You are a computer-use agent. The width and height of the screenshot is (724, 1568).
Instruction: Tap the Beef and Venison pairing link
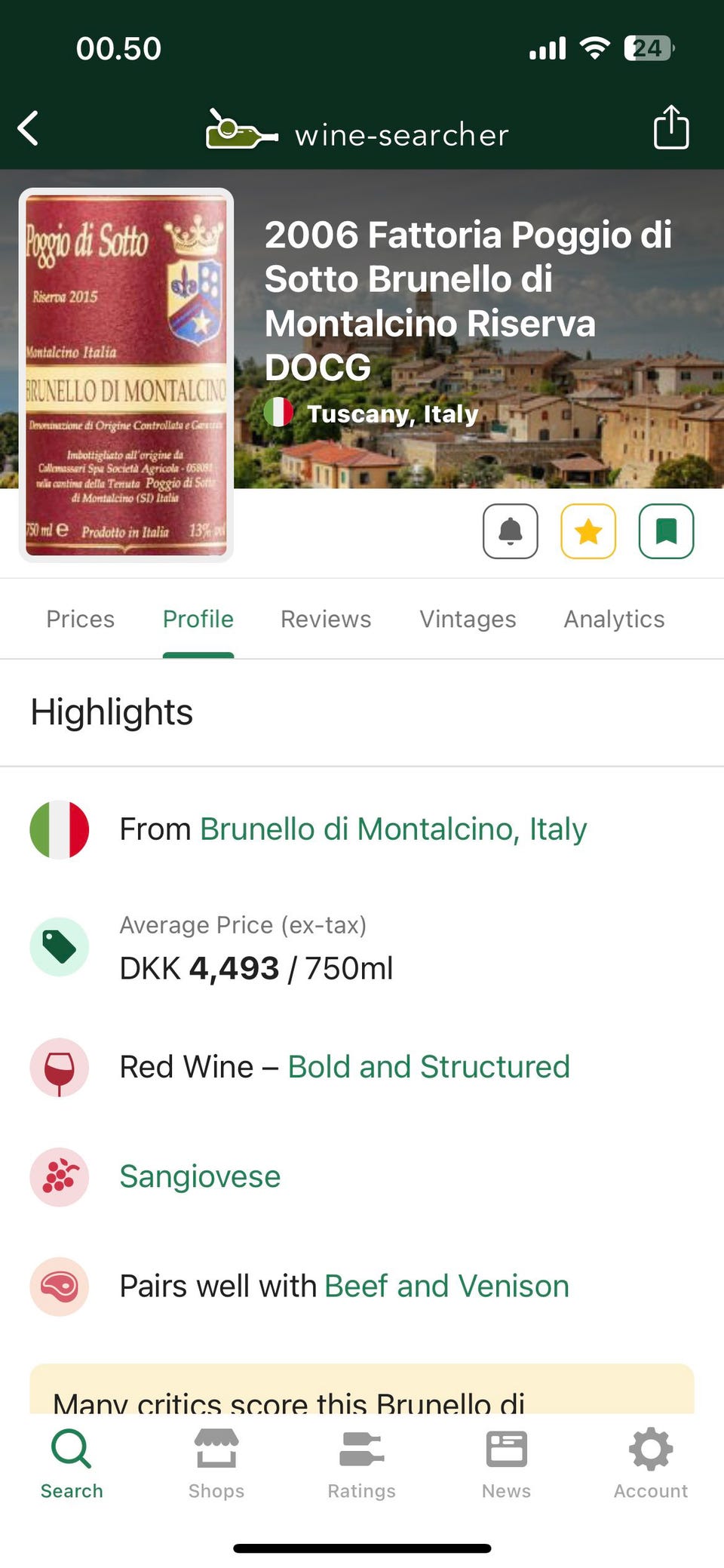[446, 1286]
